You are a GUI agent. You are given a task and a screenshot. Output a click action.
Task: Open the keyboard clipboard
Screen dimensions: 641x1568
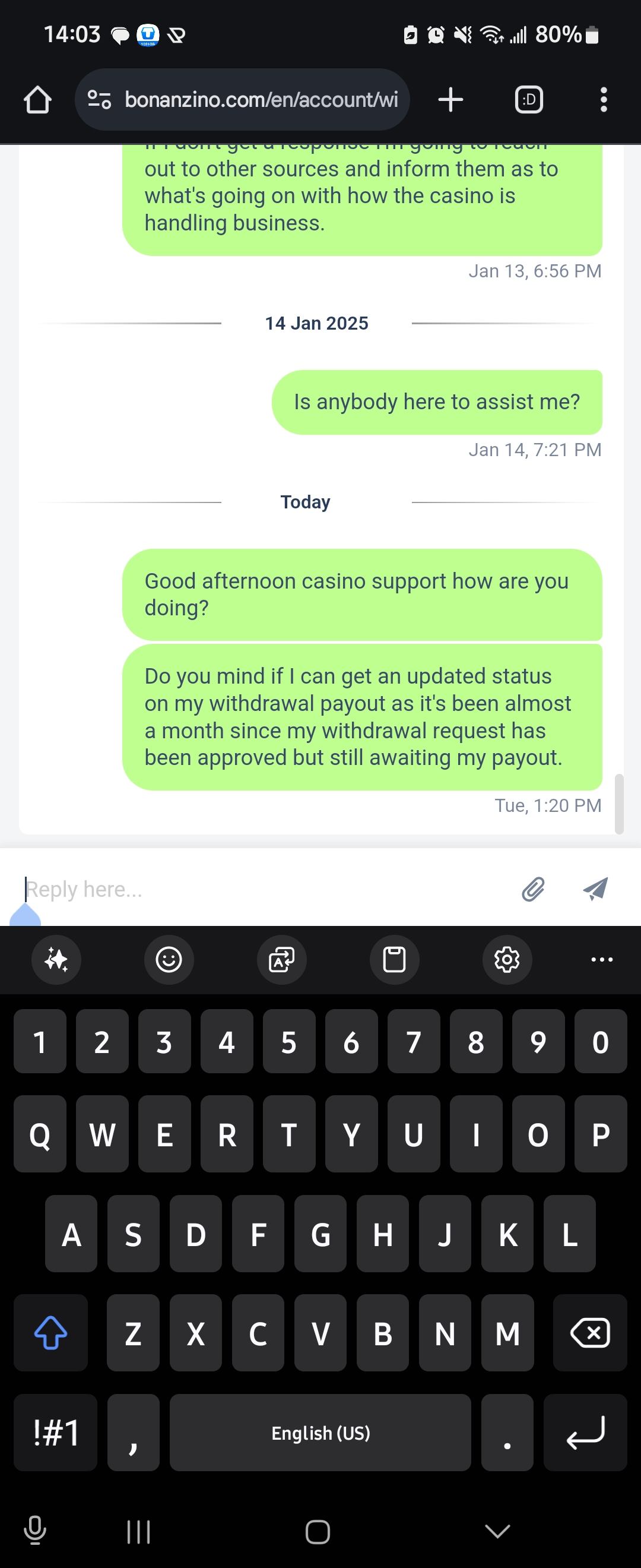(x=394, y=960)
